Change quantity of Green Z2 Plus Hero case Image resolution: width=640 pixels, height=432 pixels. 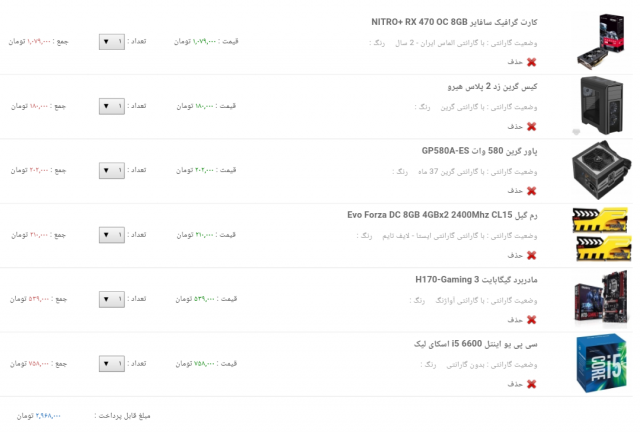[x=112, y=105]
